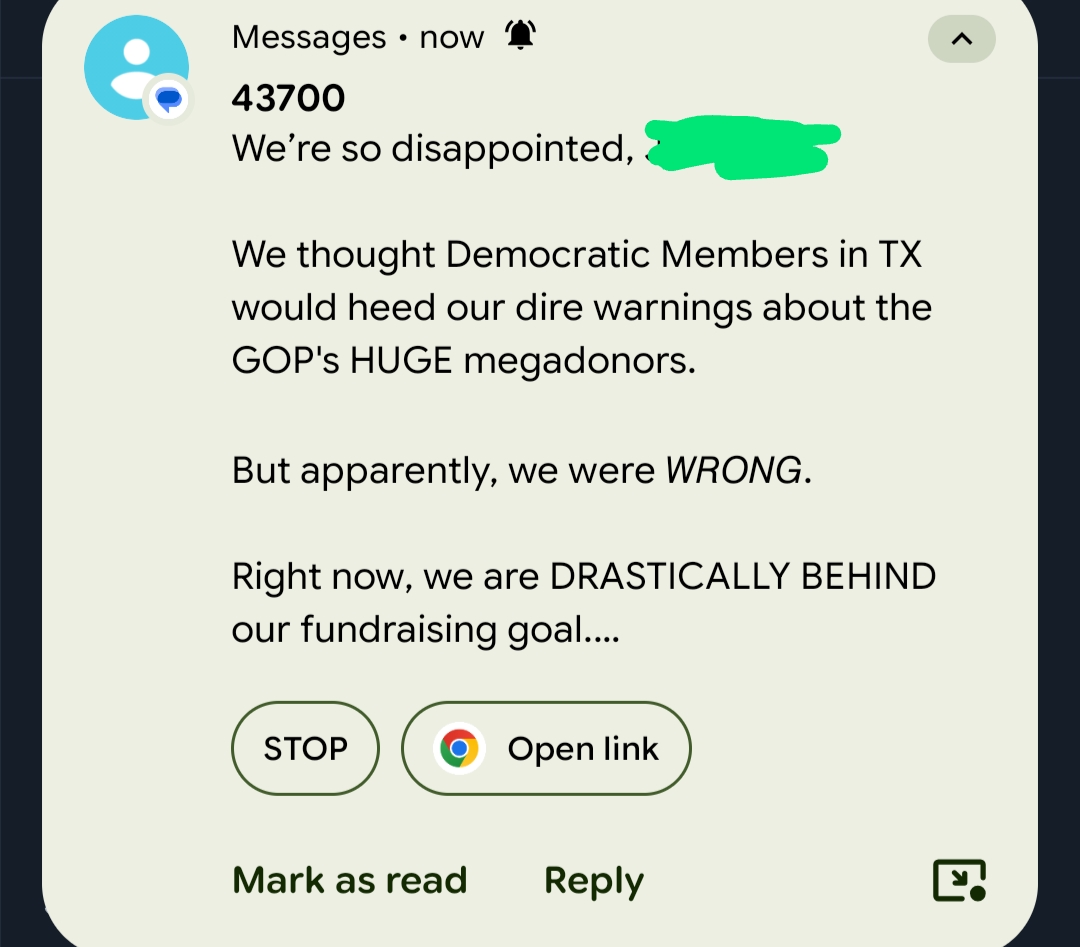Open link in Chrome
This screenshot has width=1080, height=947.
546,748
